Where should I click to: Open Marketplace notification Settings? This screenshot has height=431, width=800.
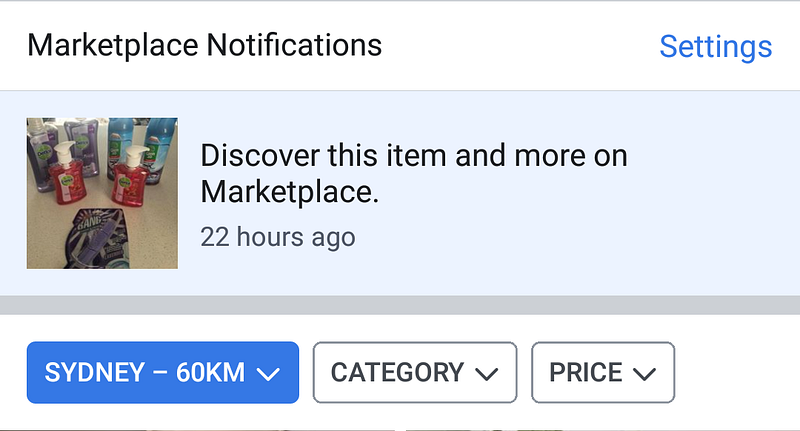(x=715, y=46)
